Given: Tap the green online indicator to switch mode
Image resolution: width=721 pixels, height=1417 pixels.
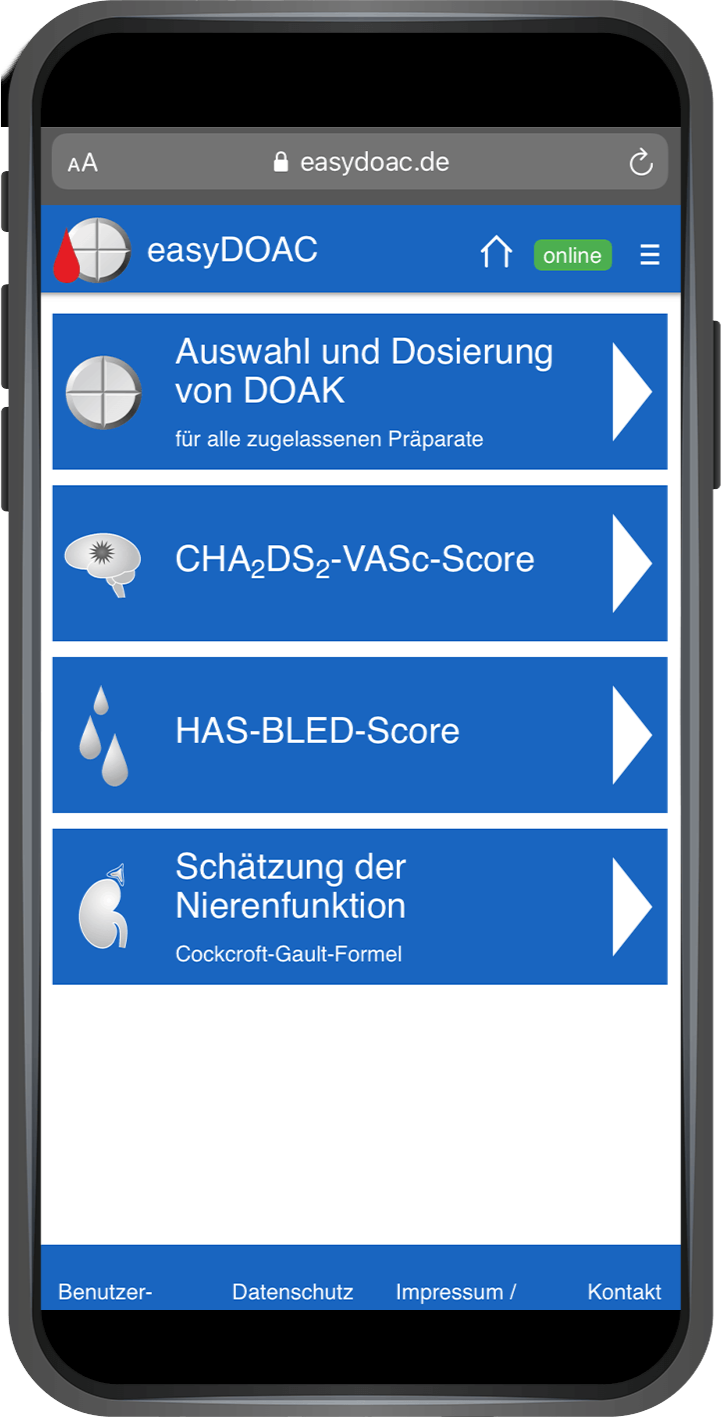Looking at the screenshot, I should [572, 255].
